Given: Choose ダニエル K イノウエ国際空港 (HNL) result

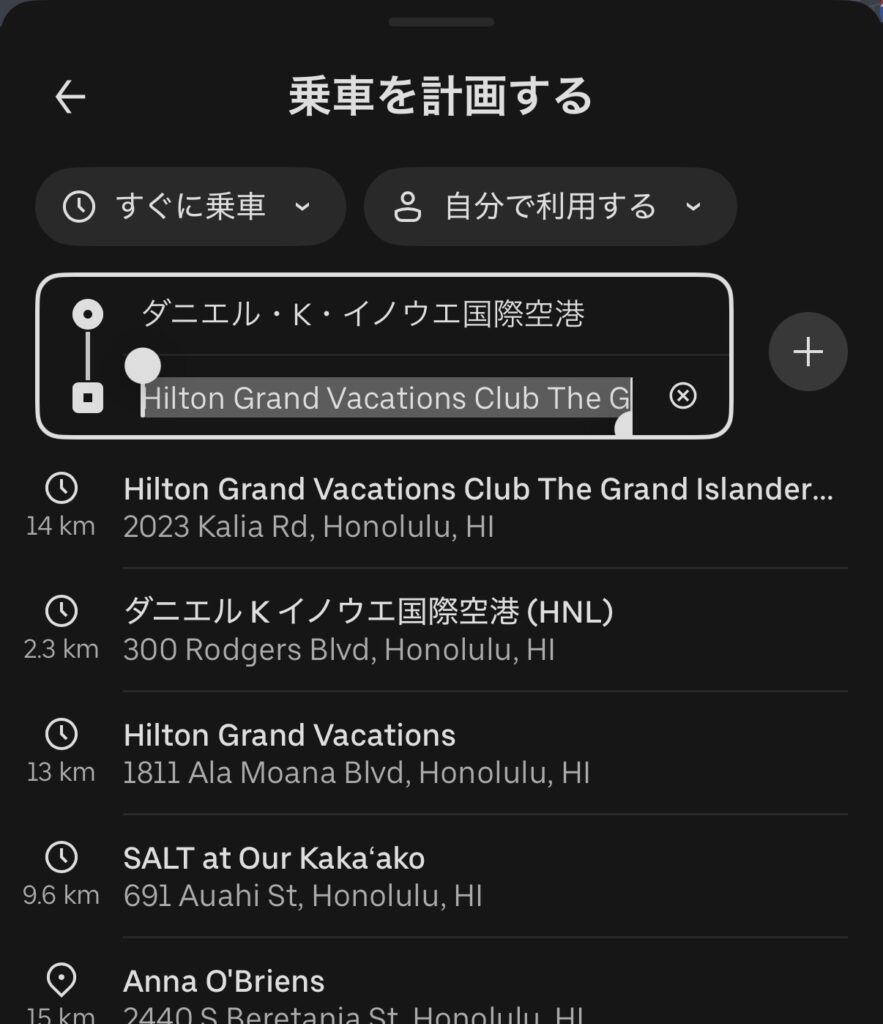Looking at the screenshot, I should tap(368, 629).
